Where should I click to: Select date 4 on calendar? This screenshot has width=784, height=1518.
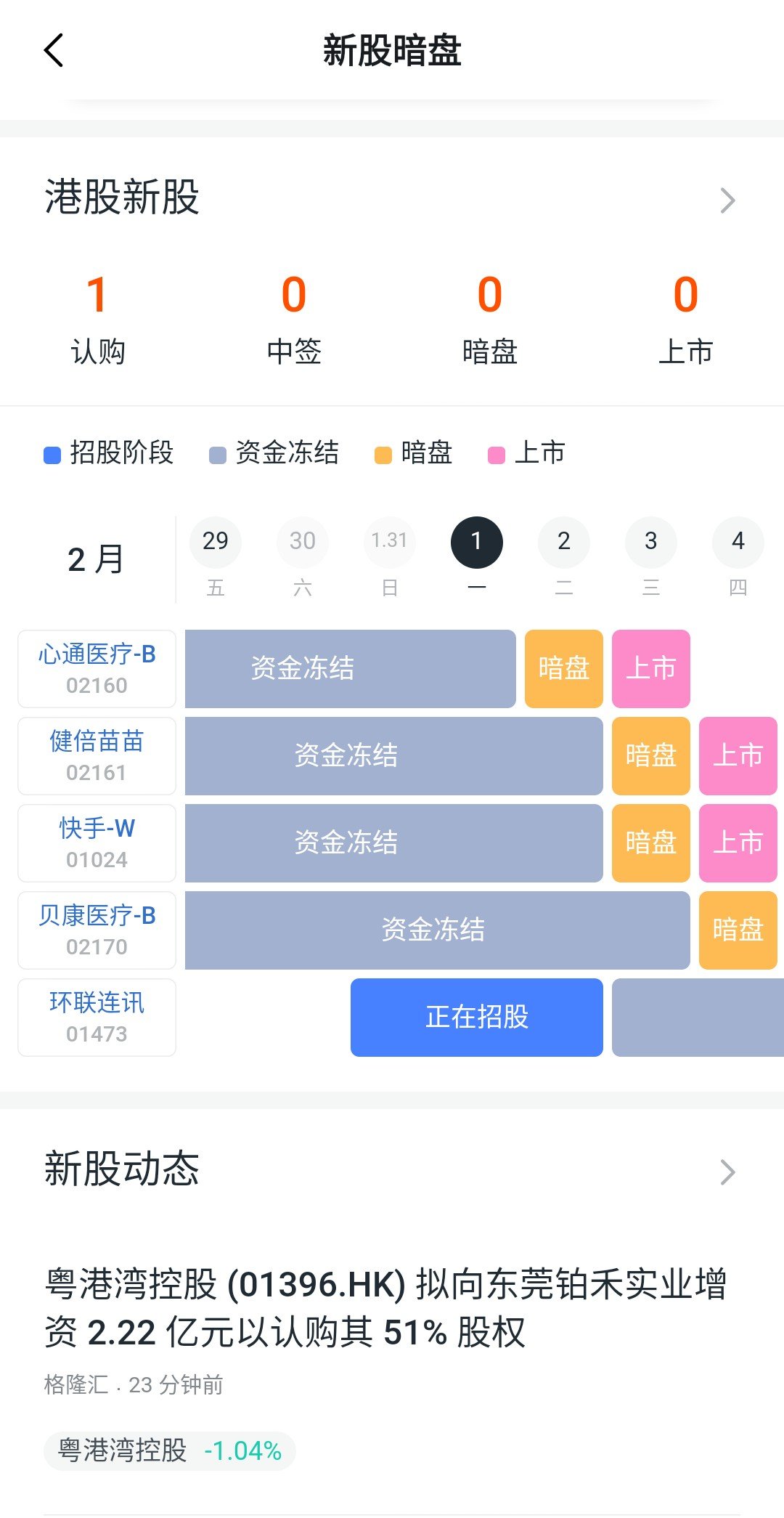pos(738,543)
